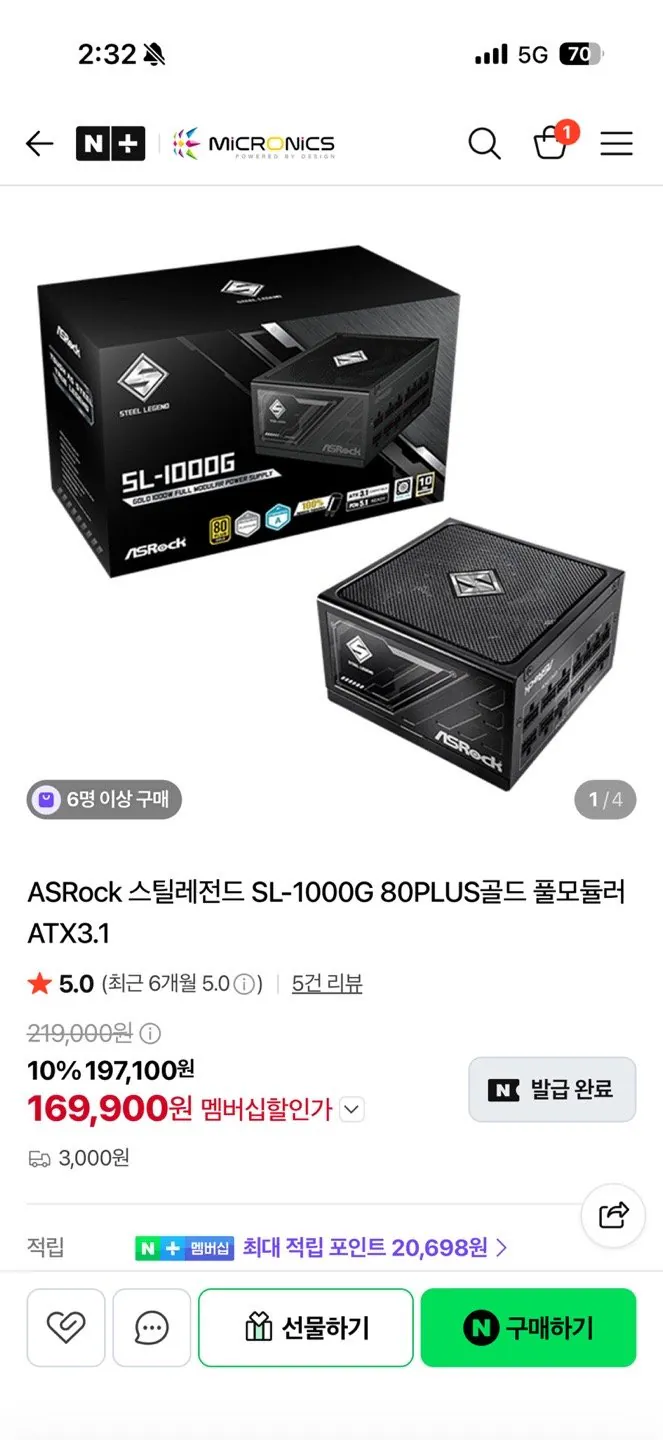Go back using the arrow icon
Image resolution: width=663 pixels, height=1440 pixels.
tap(39, 144)
